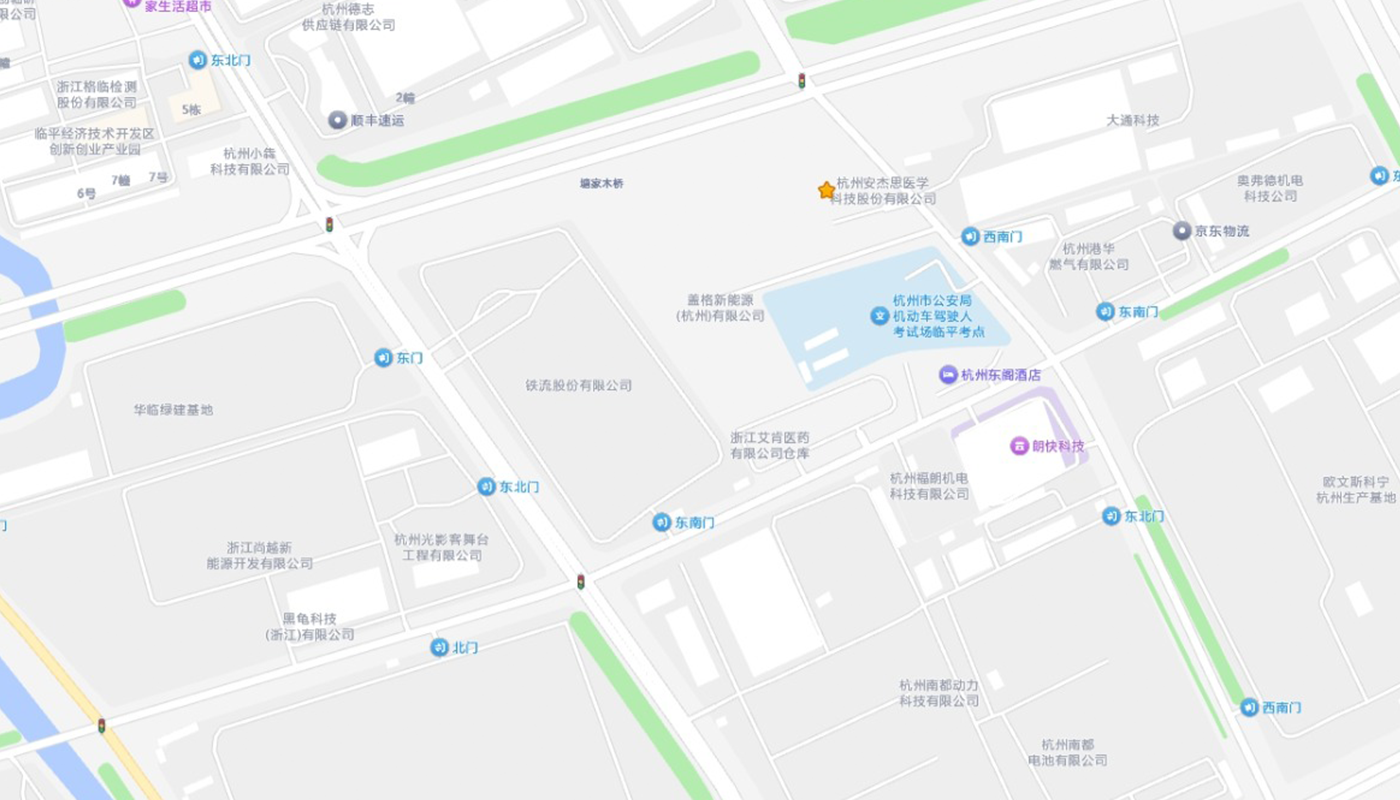This screenshot has height=800, width=1400.
Task: Tap the 北门 gate marker
Action: pyautogui.click(x=440, y=647)
